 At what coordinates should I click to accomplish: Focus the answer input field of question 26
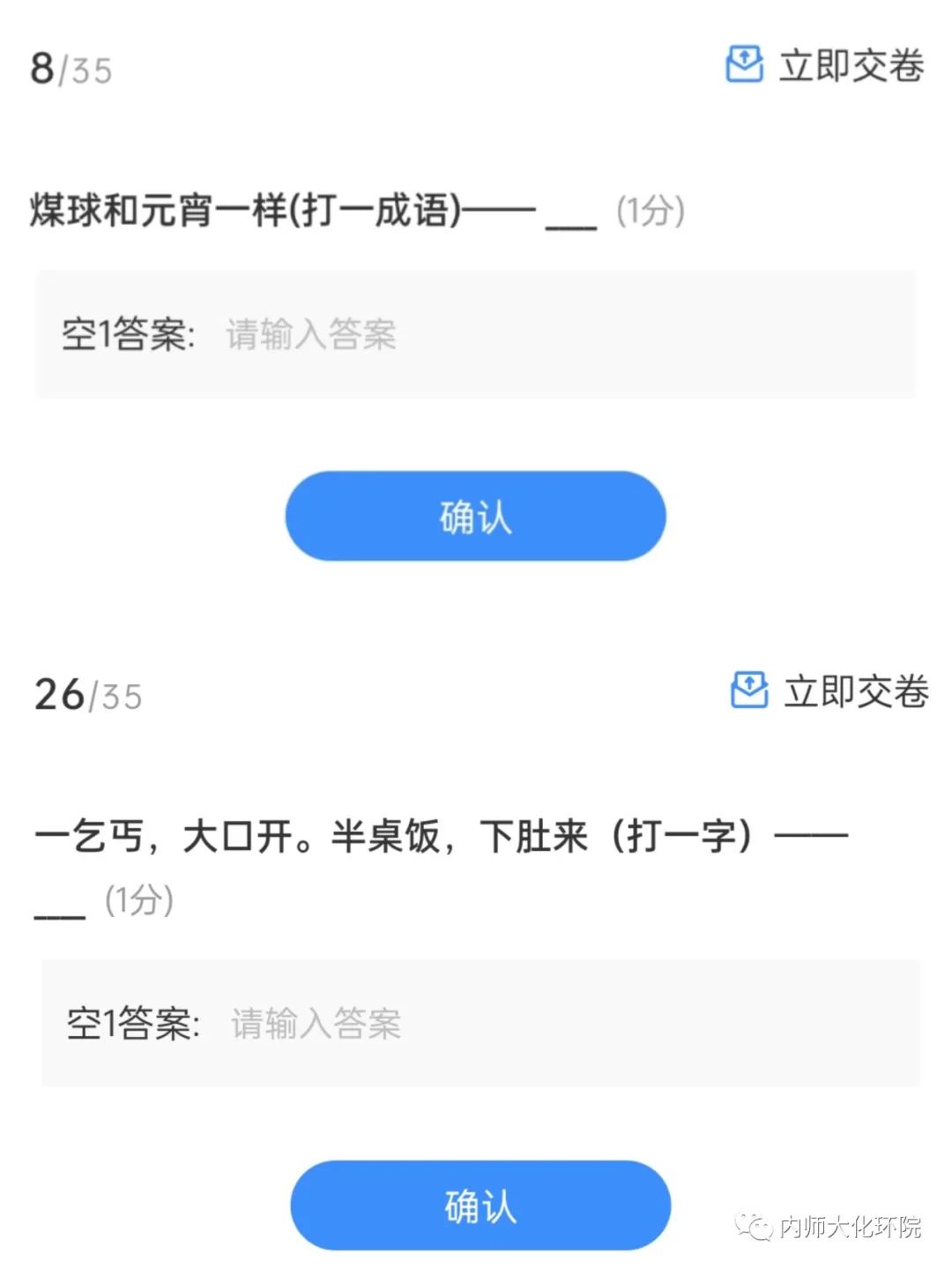[313, 1023]
